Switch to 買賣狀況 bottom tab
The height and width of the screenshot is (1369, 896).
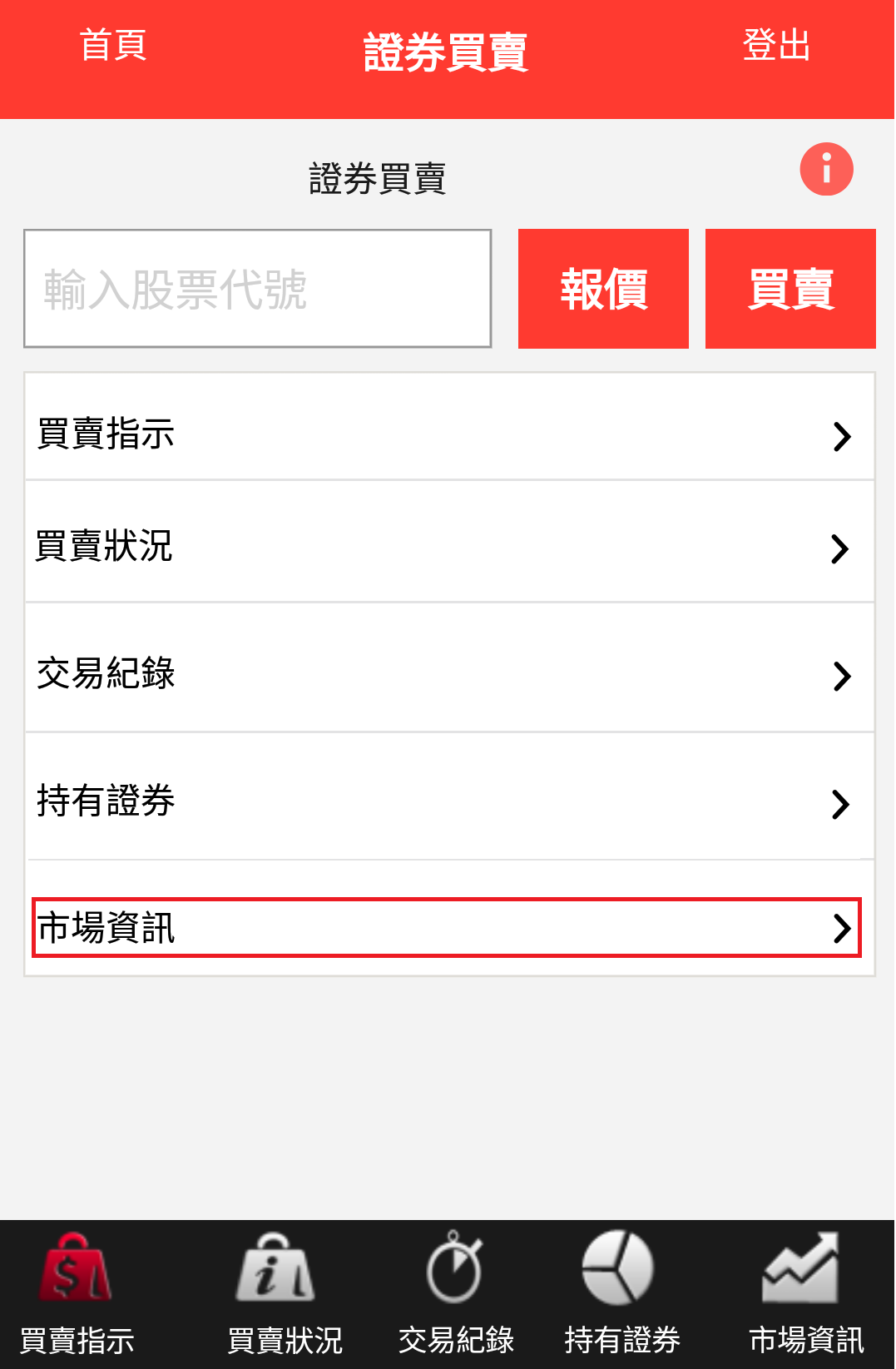pos(284,1294)
